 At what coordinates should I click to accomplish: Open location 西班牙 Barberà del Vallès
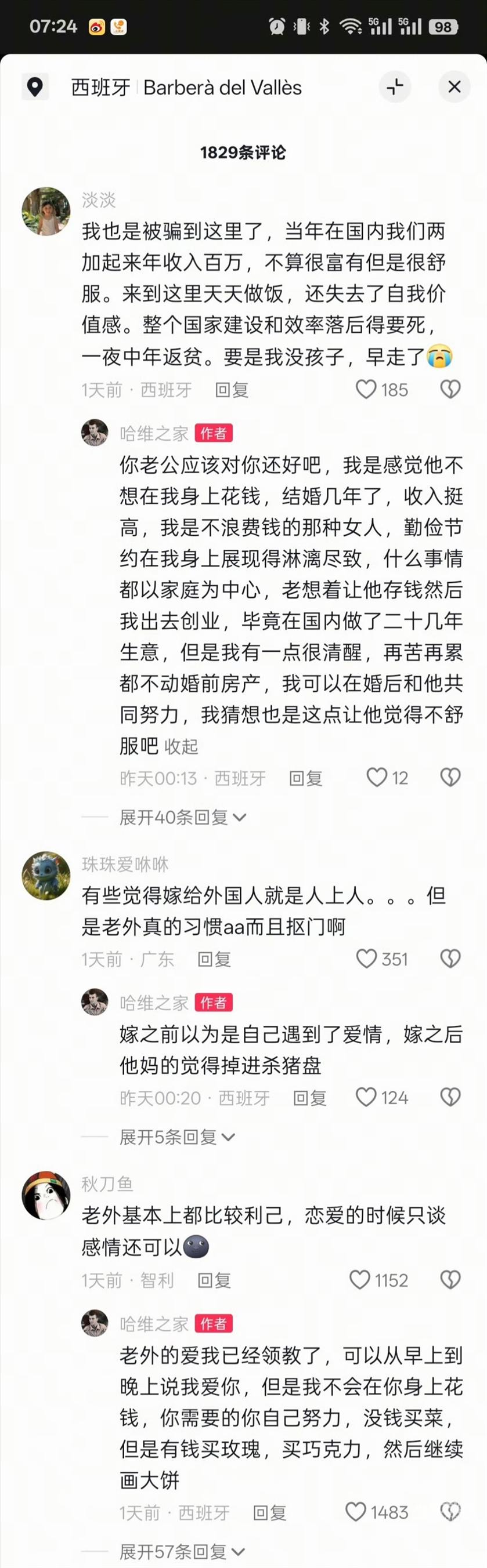[186, 88]
